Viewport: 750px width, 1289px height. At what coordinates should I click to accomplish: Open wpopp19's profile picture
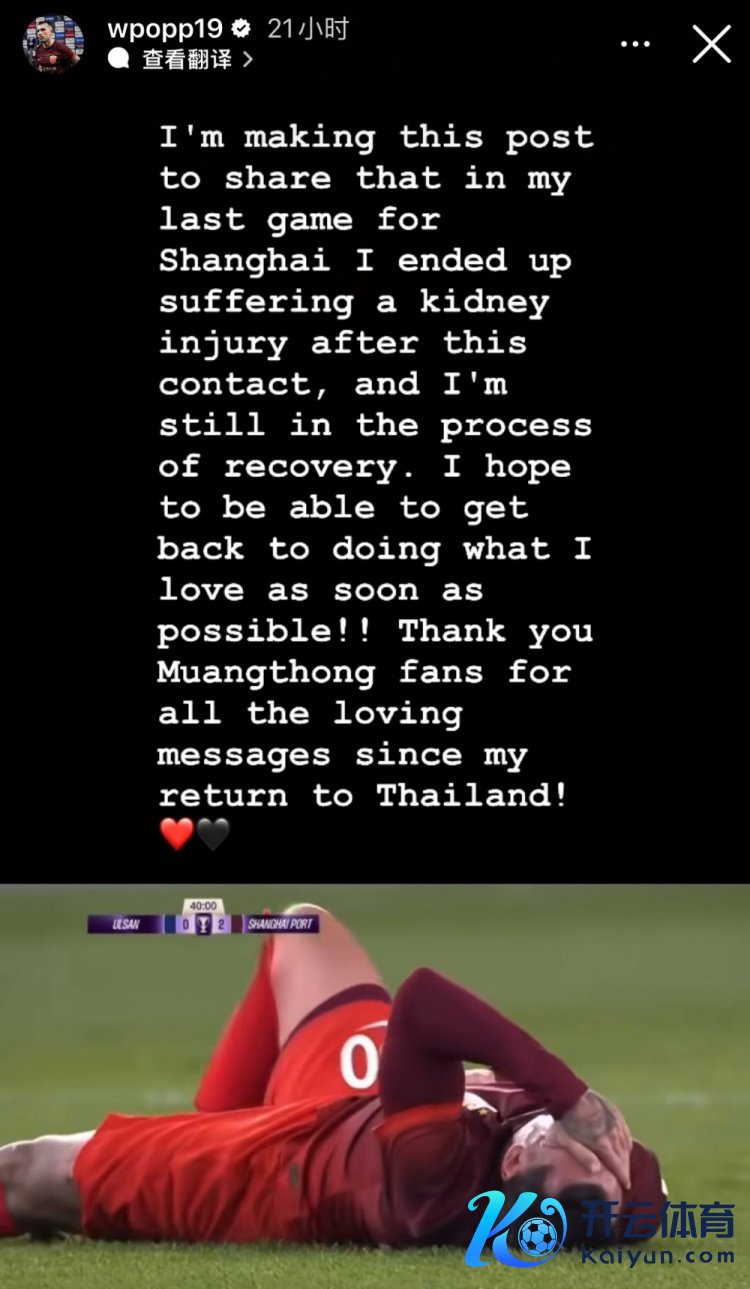pos(53,44)
